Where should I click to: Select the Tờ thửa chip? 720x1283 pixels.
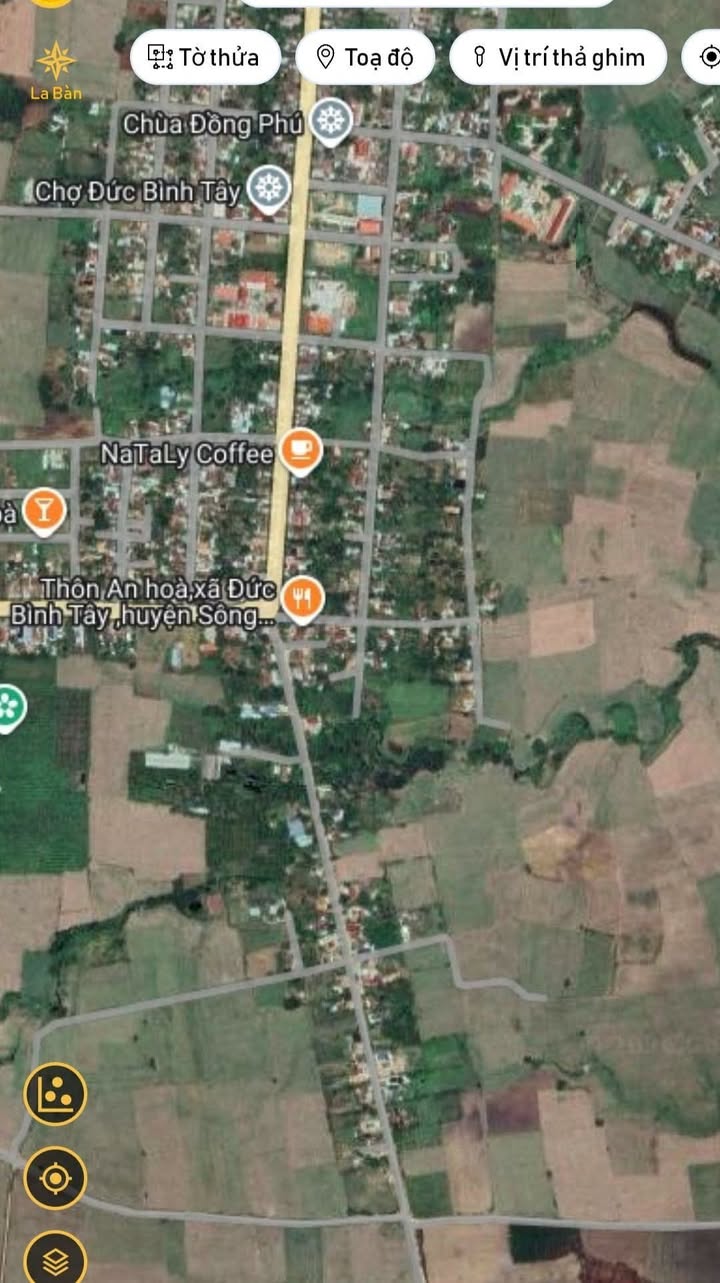coord(204,57)
